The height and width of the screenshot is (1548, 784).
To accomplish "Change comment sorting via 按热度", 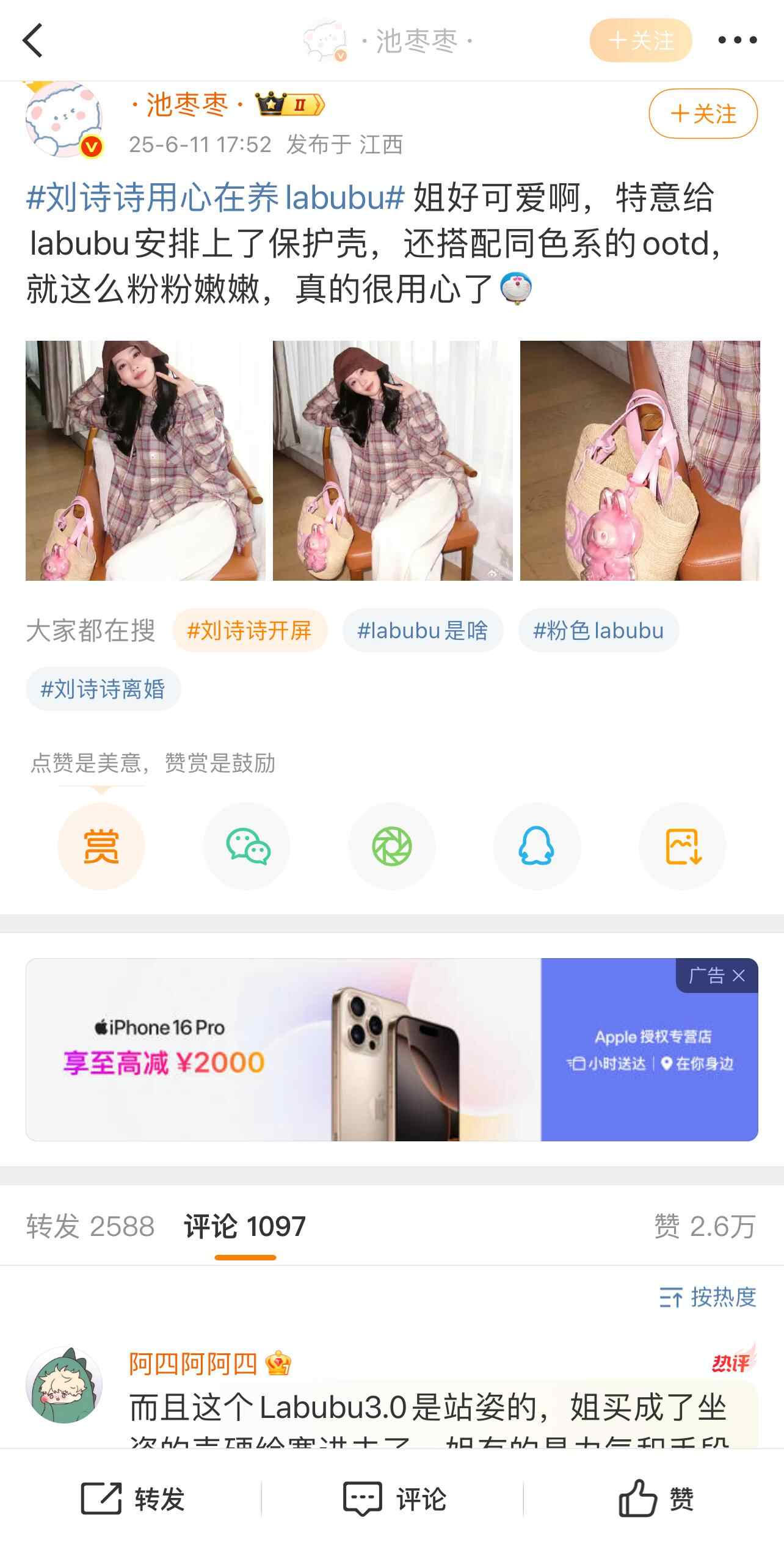I will pyautogui.click(x=708, y=1297).
